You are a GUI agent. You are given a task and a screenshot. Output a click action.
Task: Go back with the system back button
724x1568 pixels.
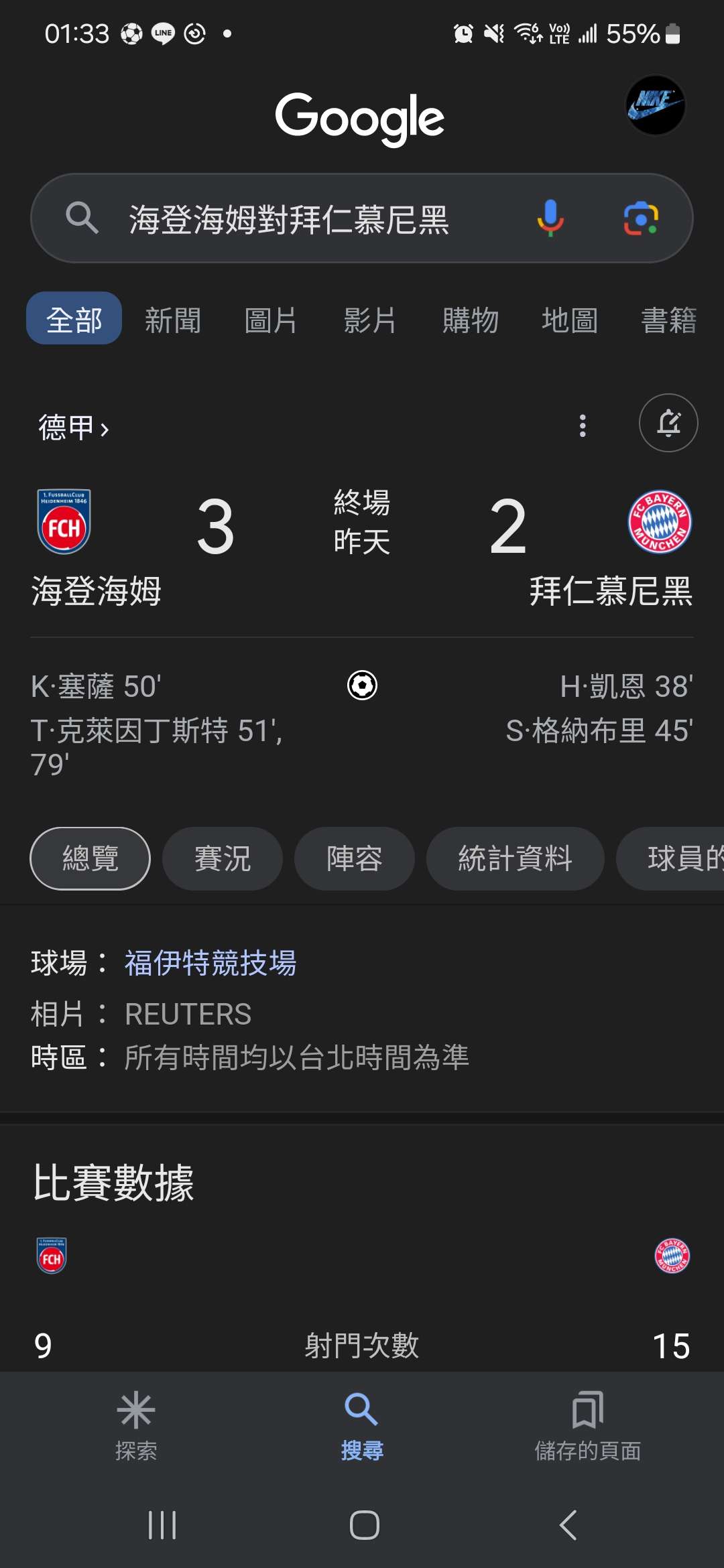coord(568,1525)
